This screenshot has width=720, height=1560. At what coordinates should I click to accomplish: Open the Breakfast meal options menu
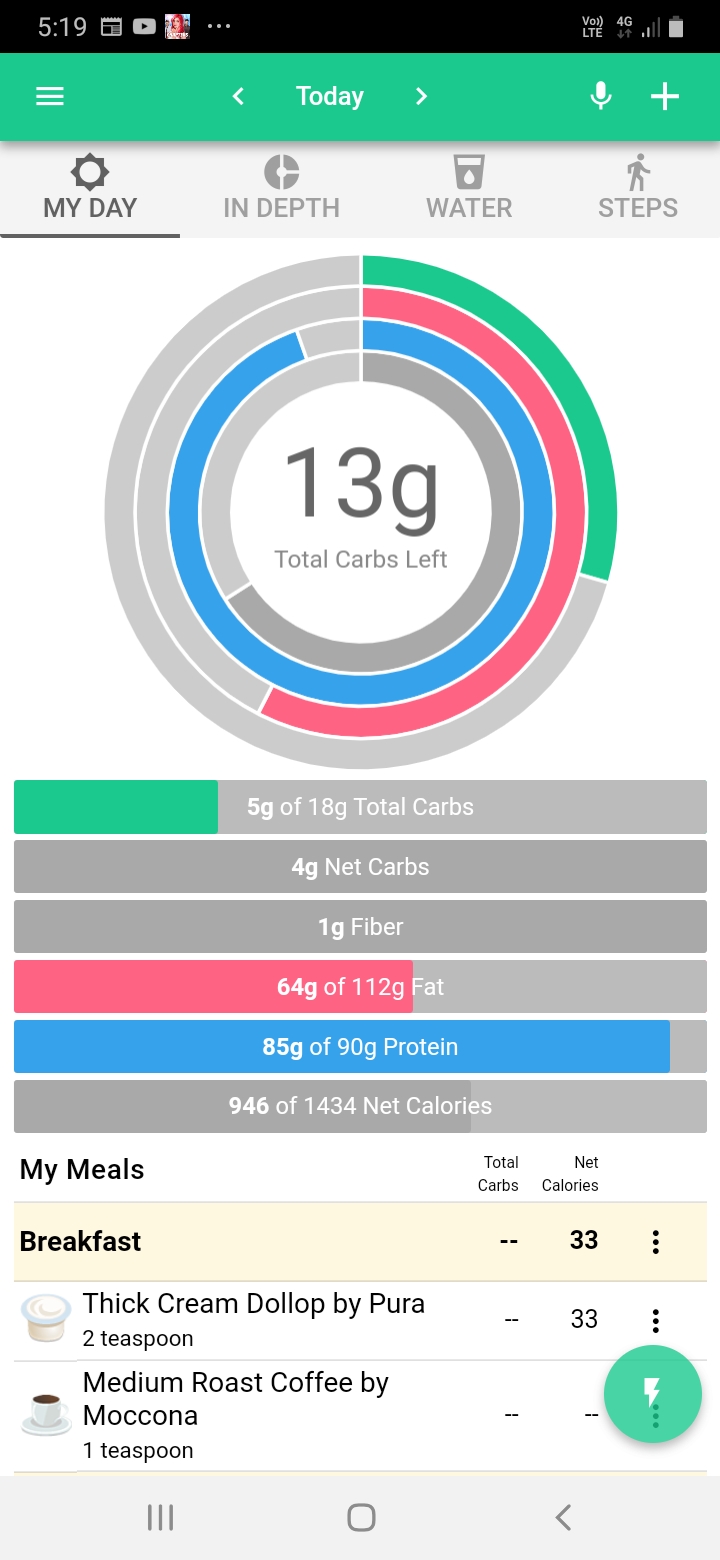tap(656, 1242)
